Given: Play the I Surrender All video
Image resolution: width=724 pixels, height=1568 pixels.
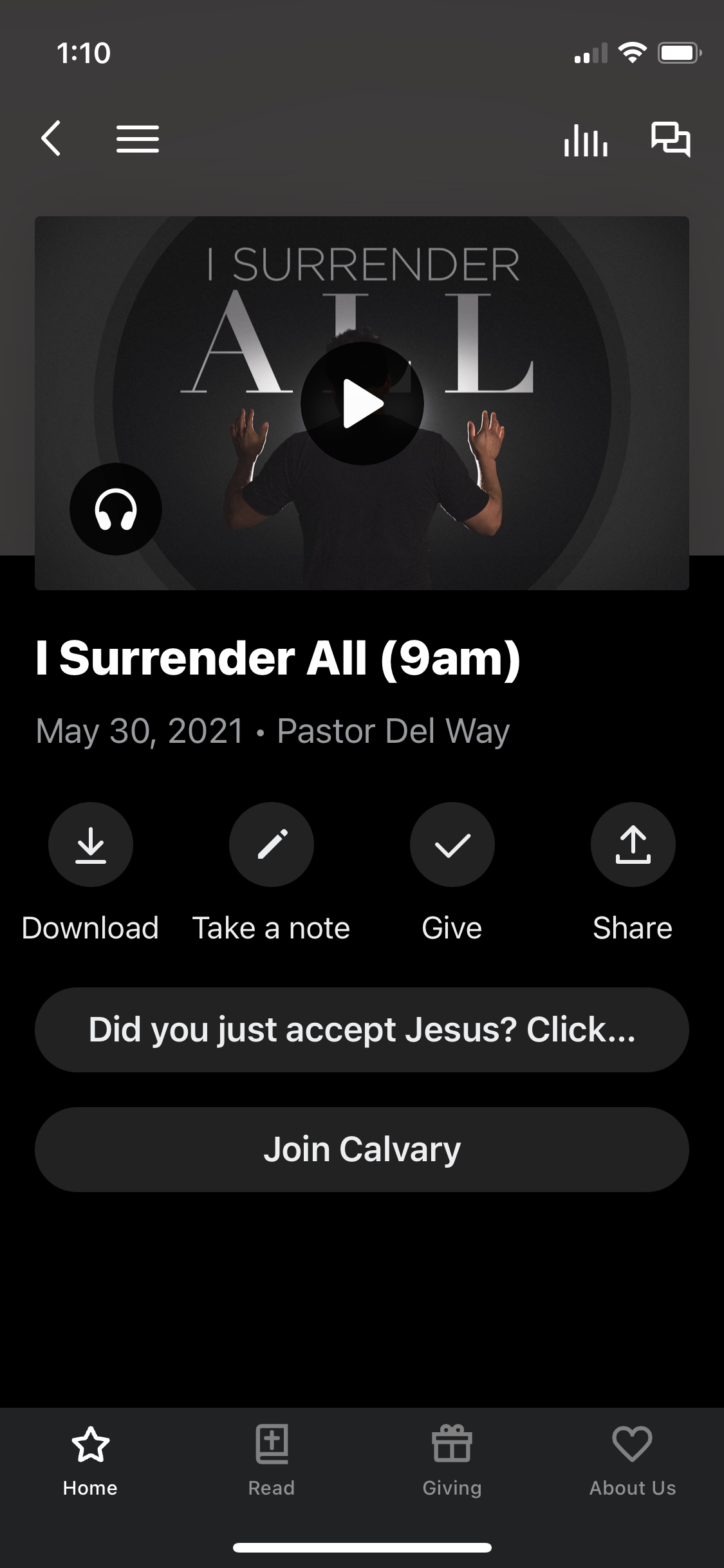Looking at the screenshot, I should pyautogui.click(x=362, y=404).
